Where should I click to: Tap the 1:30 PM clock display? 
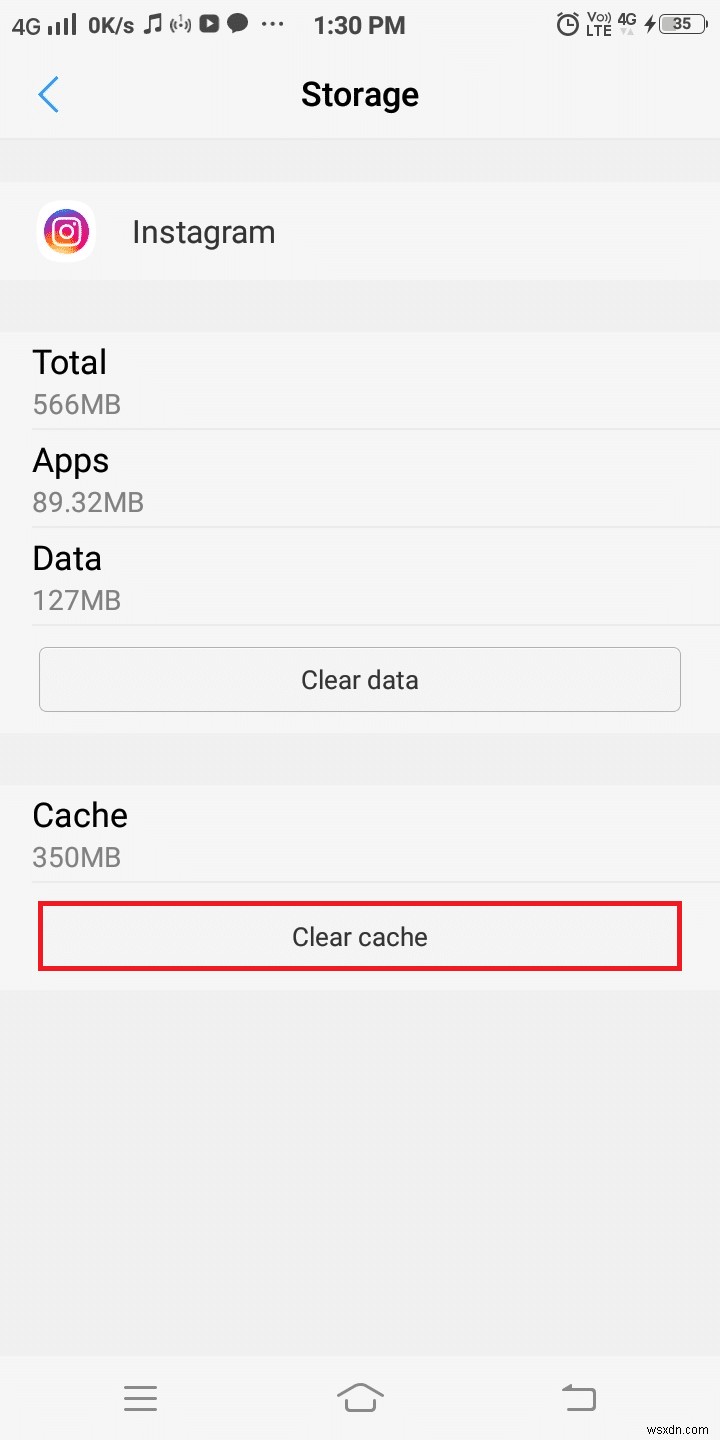coord(359,24)
